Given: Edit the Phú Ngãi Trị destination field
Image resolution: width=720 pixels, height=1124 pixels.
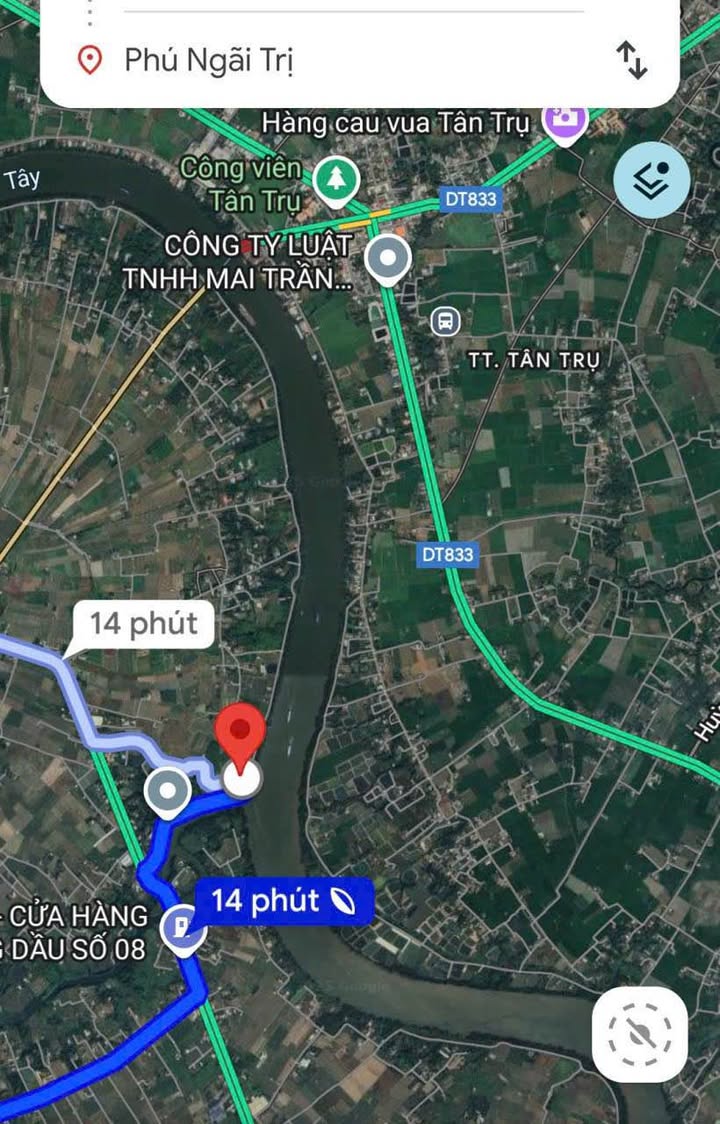Looking at the screenshot, I should pos(300,60).
